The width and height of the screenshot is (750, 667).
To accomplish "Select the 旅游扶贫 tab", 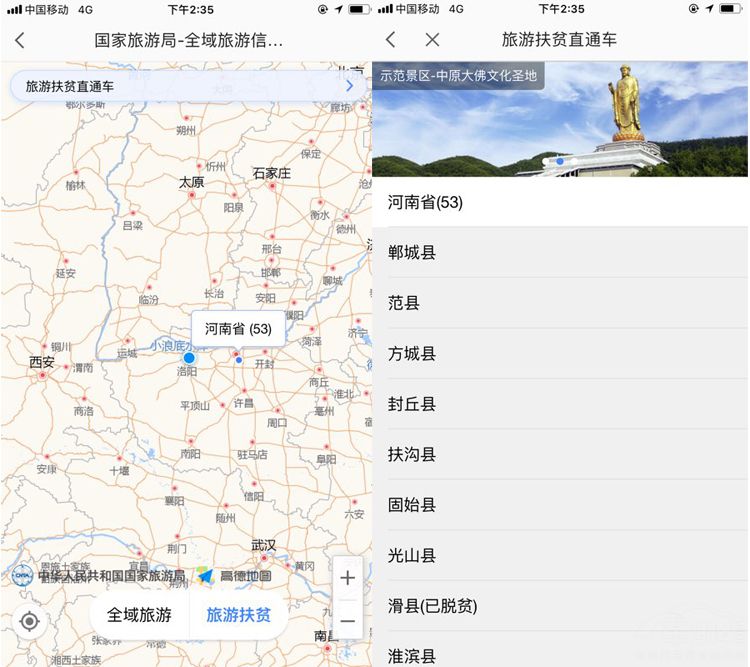I will pos(238,615).
